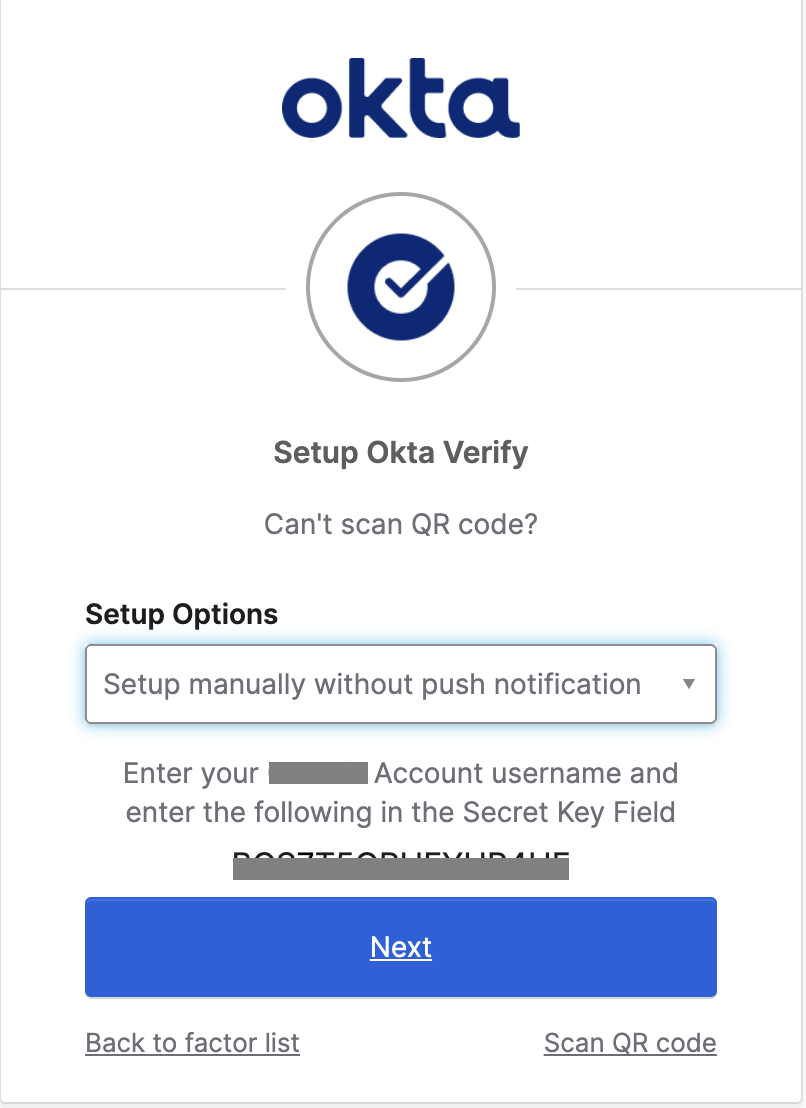This screenshot has height=1108, width=806.
Task: Click the 'okta' wordmark logo
Action: click(x=401, y=98)
